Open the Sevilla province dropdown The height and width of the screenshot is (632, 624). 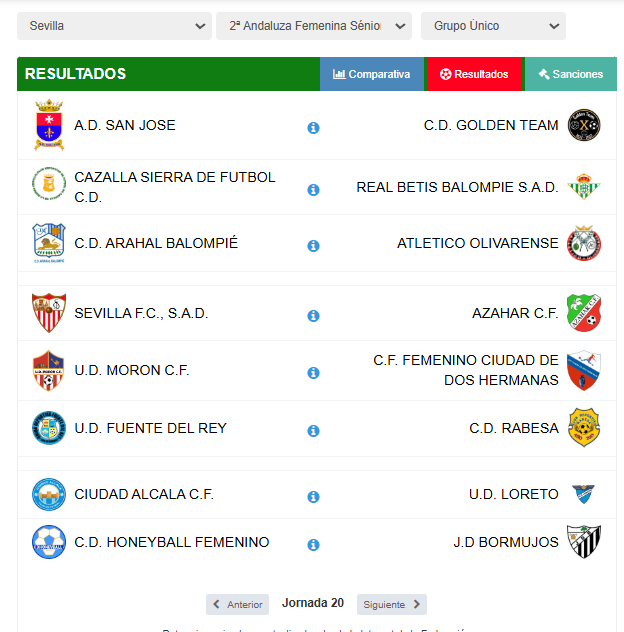click(x=114, y=26)
